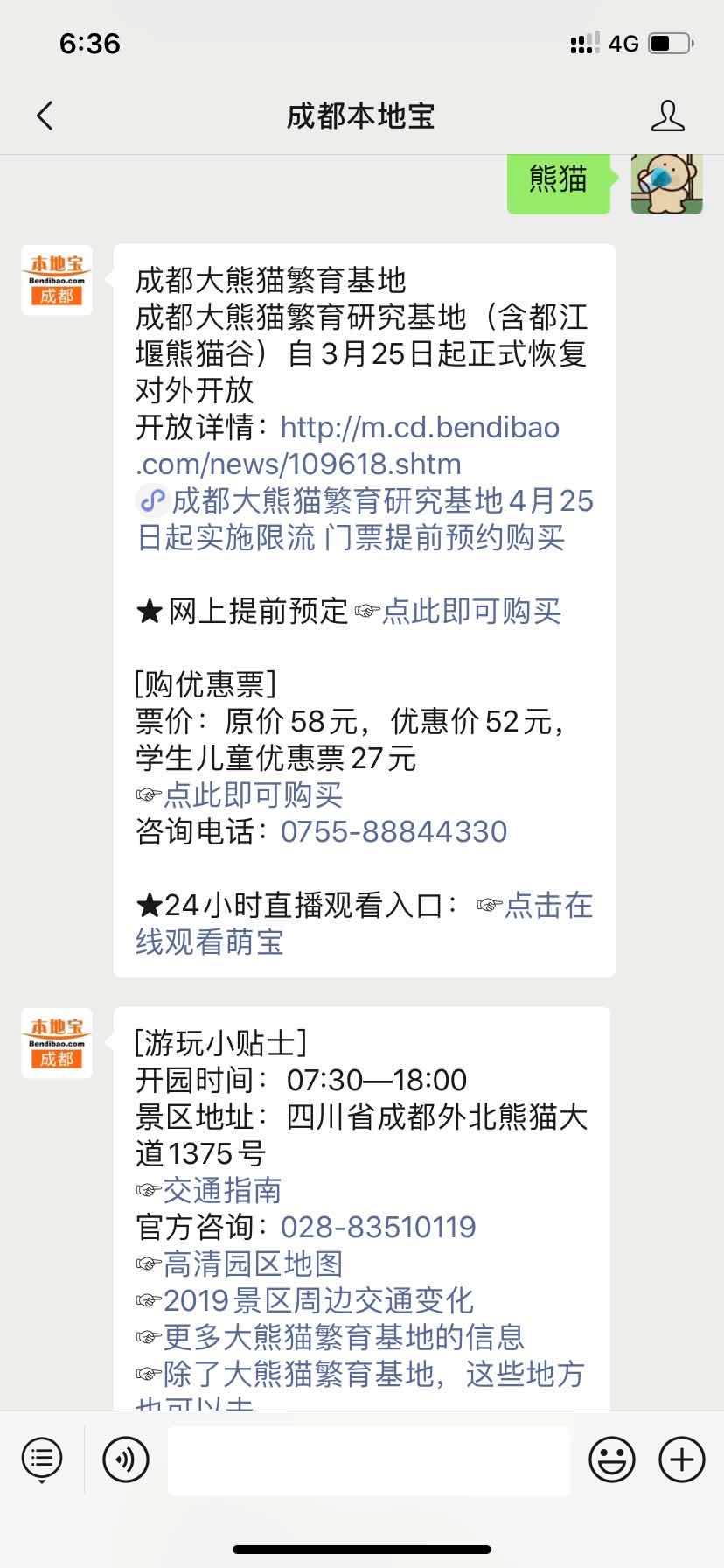Call the number 0755-88844330
Image resolution: width=724 pixels, height=1568 pixels.
(x=393, y=831)
